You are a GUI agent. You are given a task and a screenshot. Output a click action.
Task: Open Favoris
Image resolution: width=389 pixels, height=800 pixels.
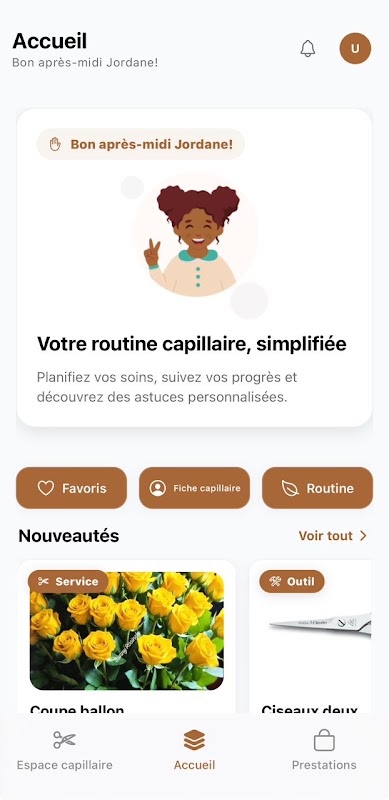pyautogui.click(x=71, y=488)
